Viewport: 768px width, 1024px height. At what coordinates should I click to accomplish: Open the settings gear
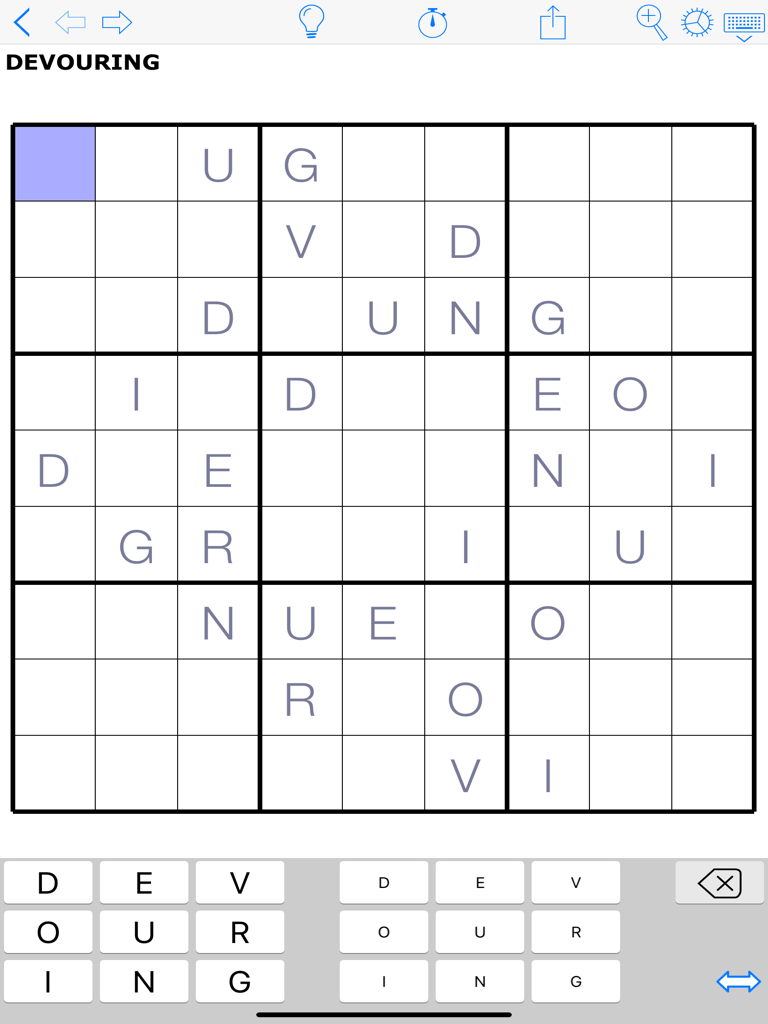(x=697, y=22)
